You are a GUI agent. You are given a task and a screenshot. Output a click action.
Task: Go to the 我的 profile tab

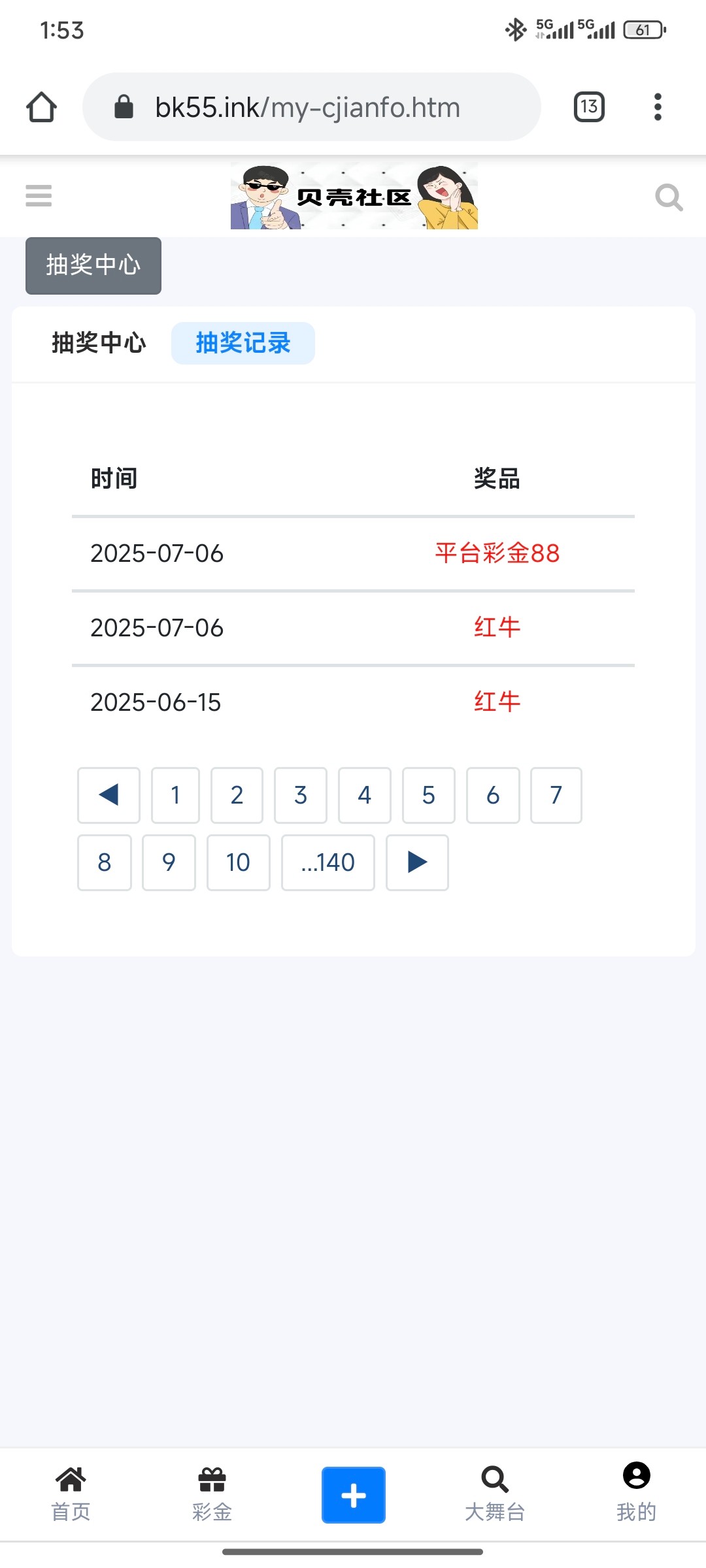(x=636, y=1494)
